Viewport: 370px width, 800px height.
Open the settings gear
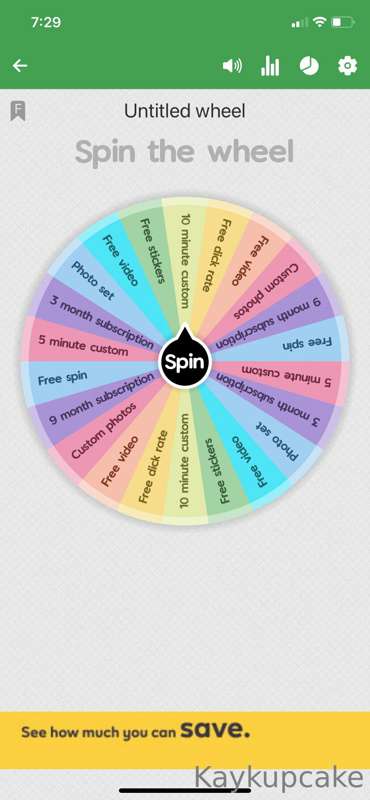348,65
